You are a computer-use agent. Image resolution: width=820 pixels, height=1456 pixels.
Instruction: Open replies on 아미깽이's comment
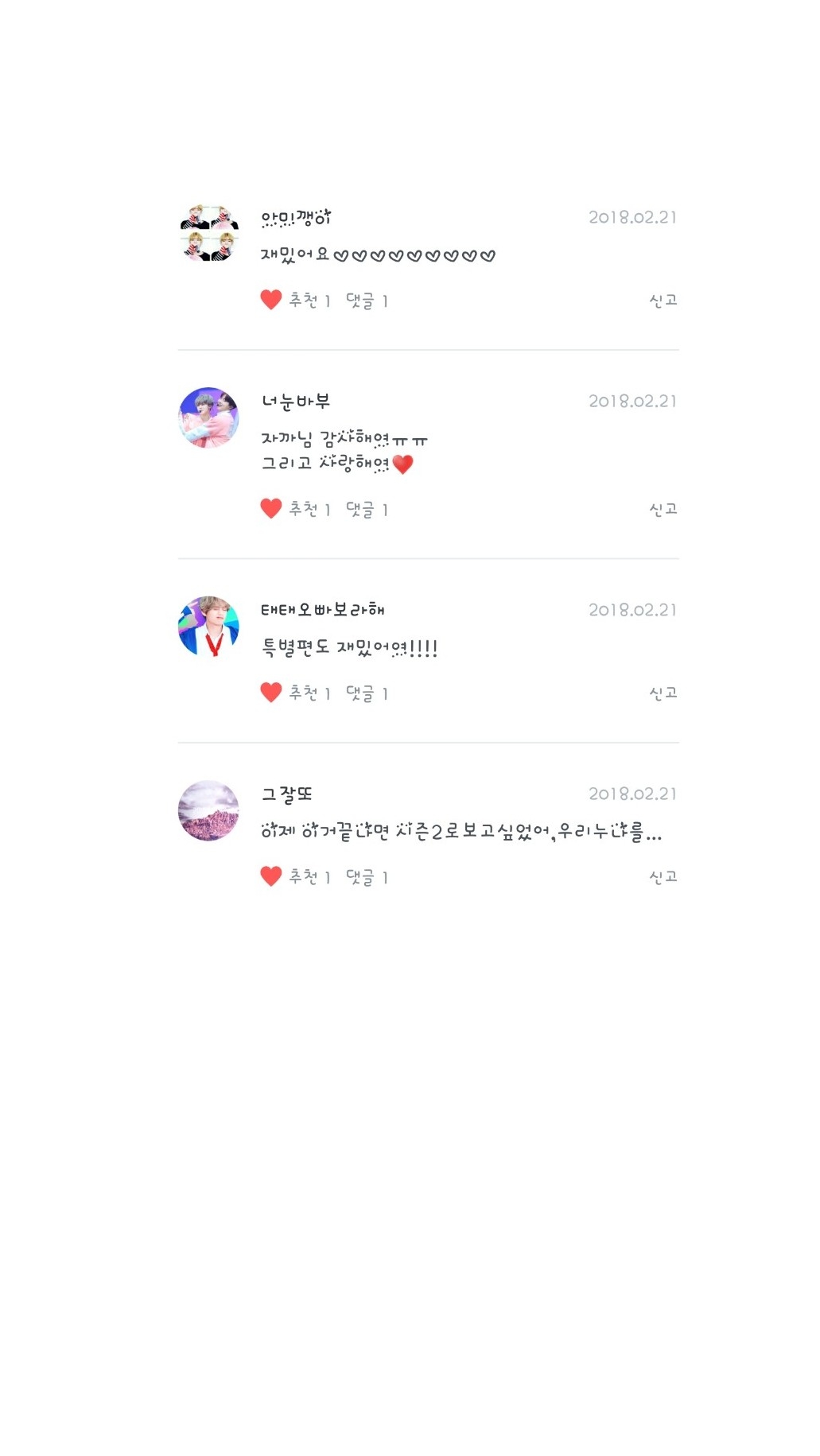click(367, 301)
